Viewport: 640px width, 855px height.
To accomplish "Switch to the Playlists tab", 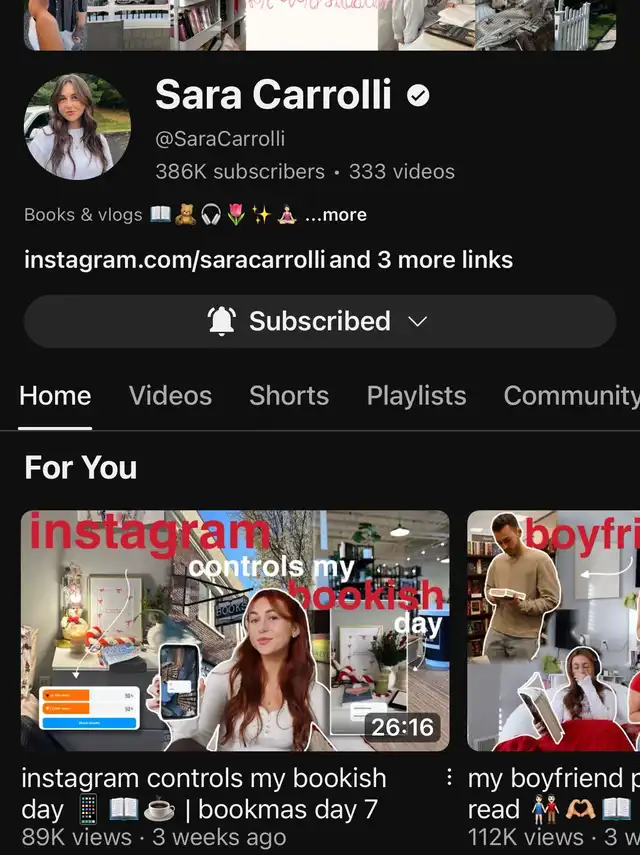I will point(416,396).
